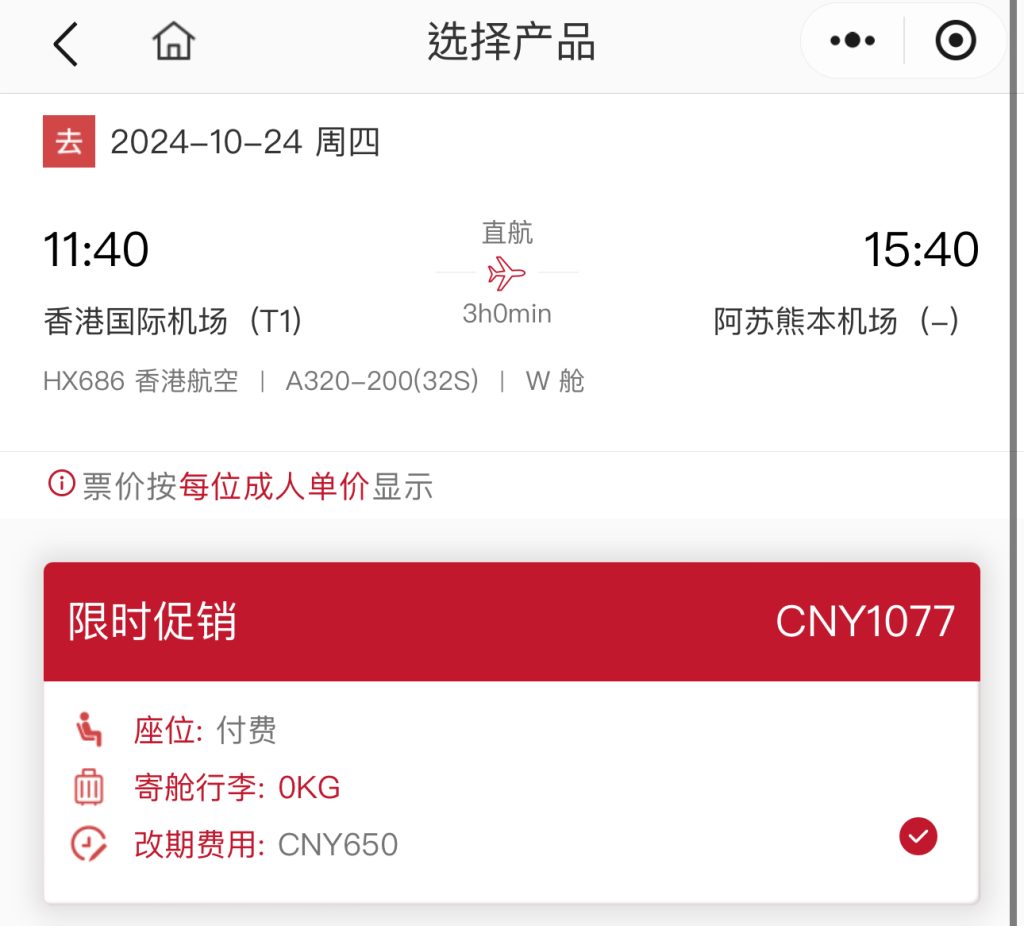The image size is (1024, 926).
Task: Return to the home page
Action: [173, 43]
